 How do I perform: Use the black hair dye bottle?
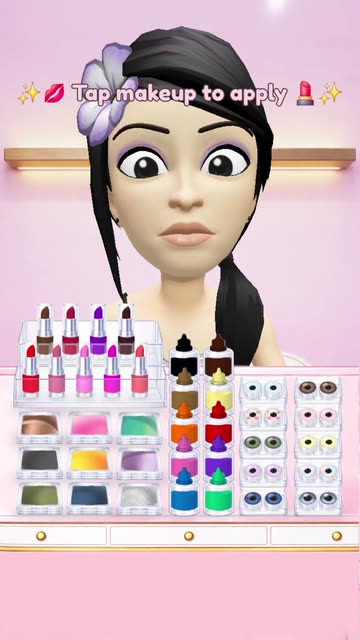tap(184, 355)
